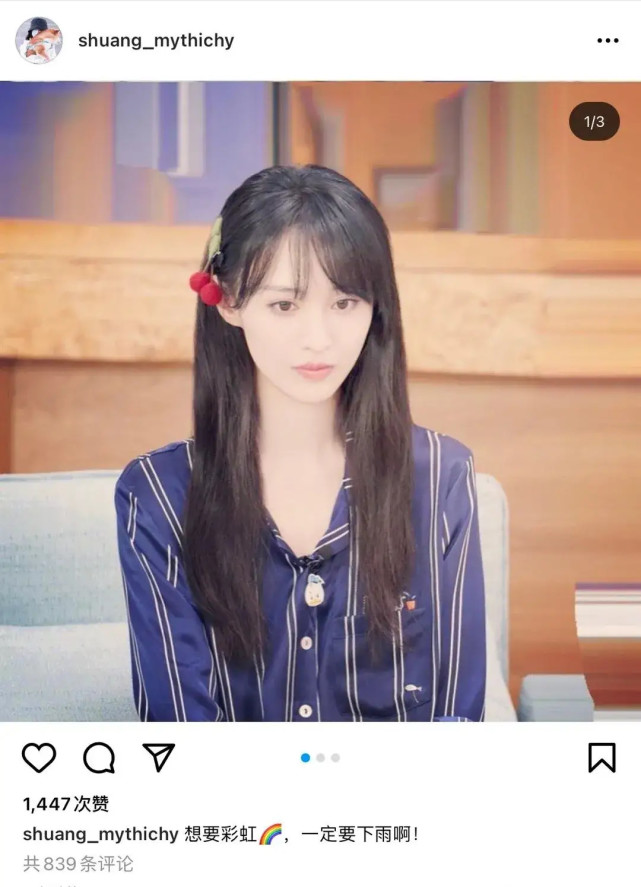
Task: View all 839 comments
Action: point(78,863)
